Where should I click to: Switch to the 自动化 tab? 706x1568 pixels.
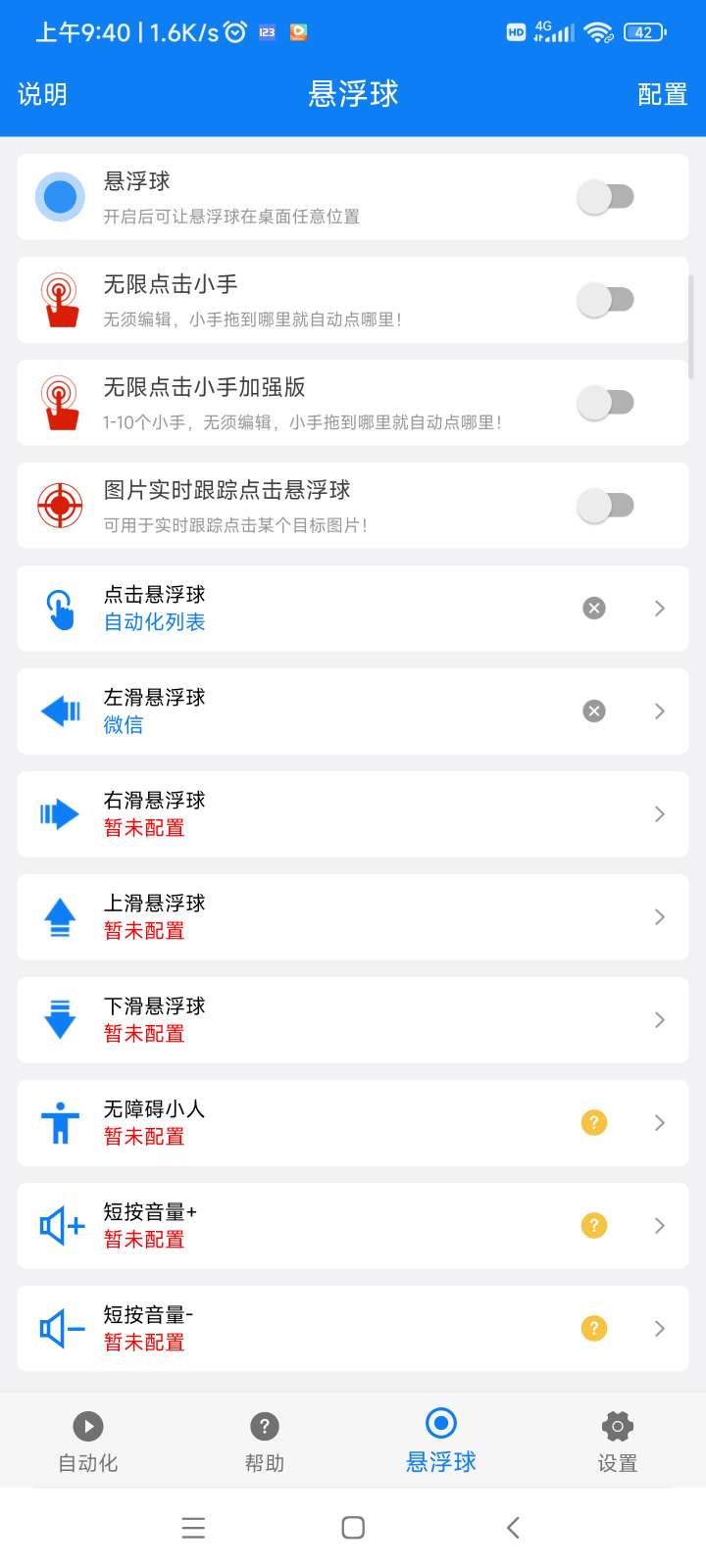[x=88, y=1442]
